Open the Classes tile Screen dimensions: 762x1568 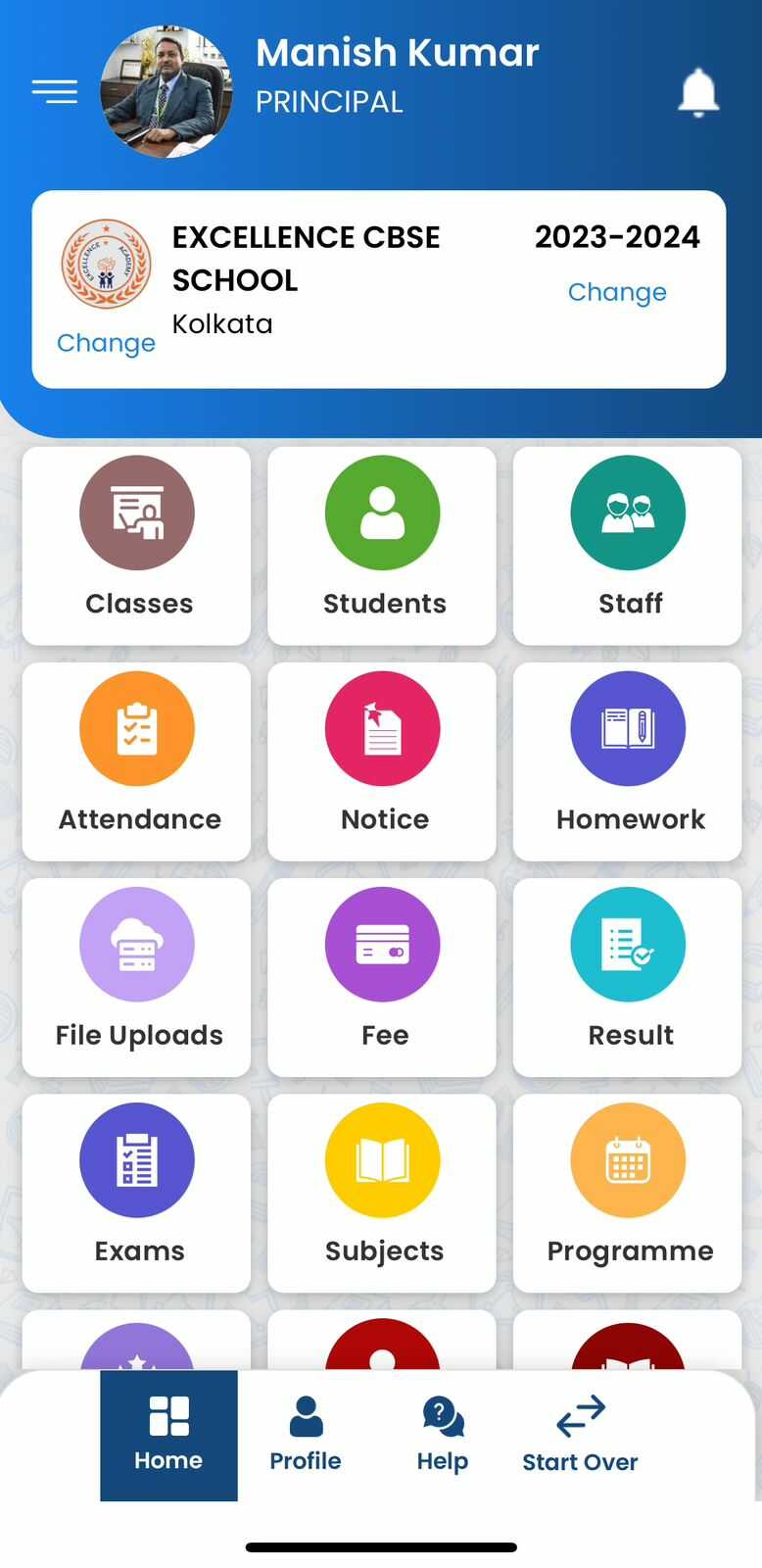point(137,545)
